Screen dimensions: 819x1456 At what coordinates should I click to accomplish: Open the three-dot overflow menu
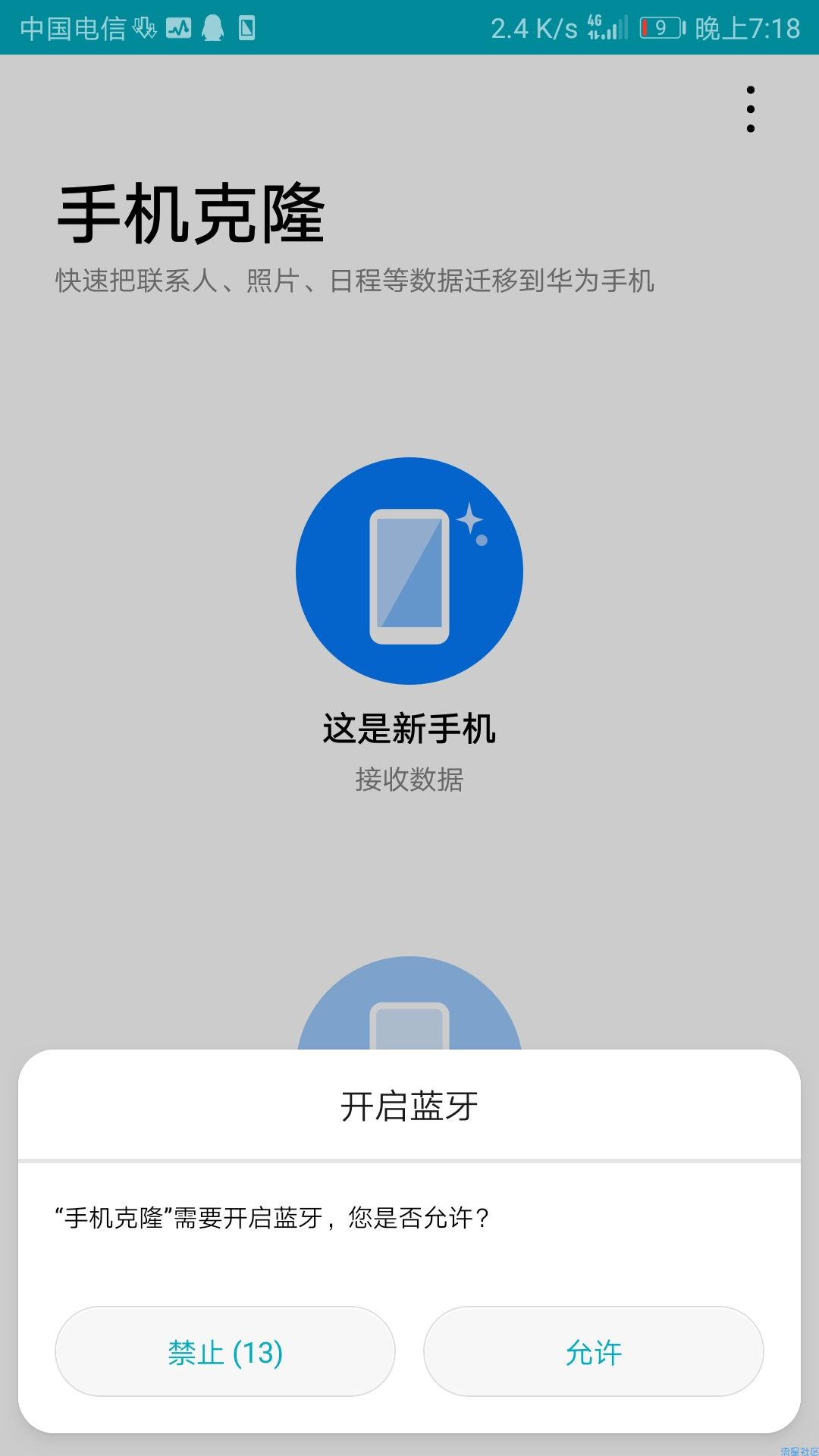pos(751,109)
